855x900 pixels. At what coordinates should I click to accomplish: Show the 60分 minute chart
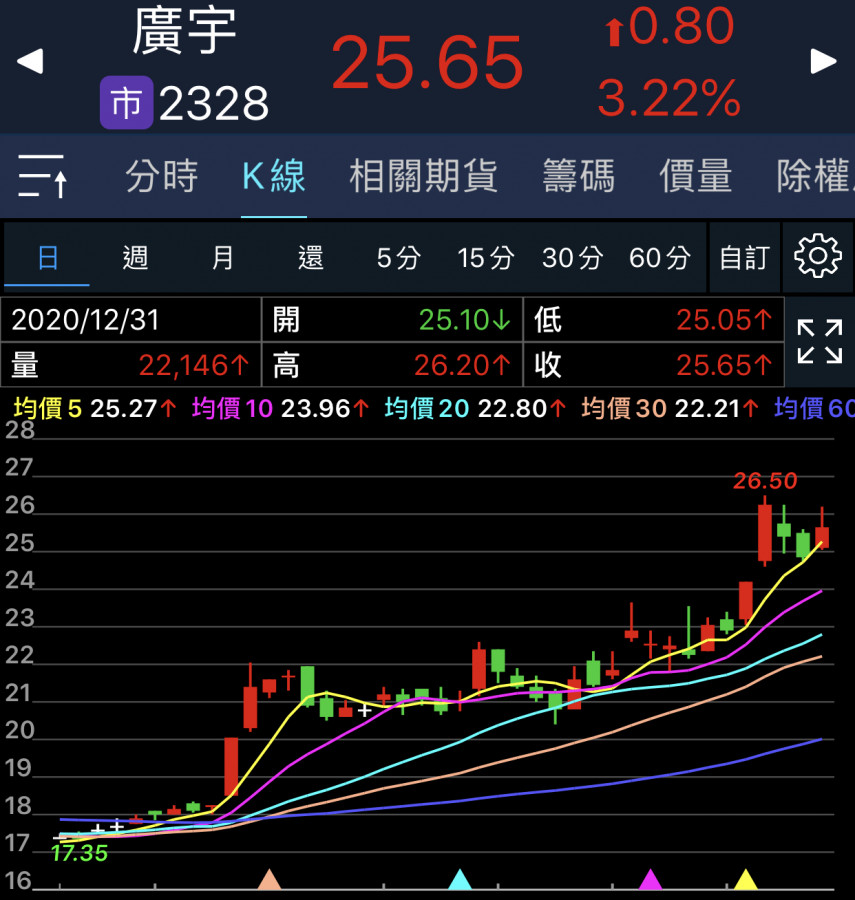pyautogui.click(x=660, y=258)
